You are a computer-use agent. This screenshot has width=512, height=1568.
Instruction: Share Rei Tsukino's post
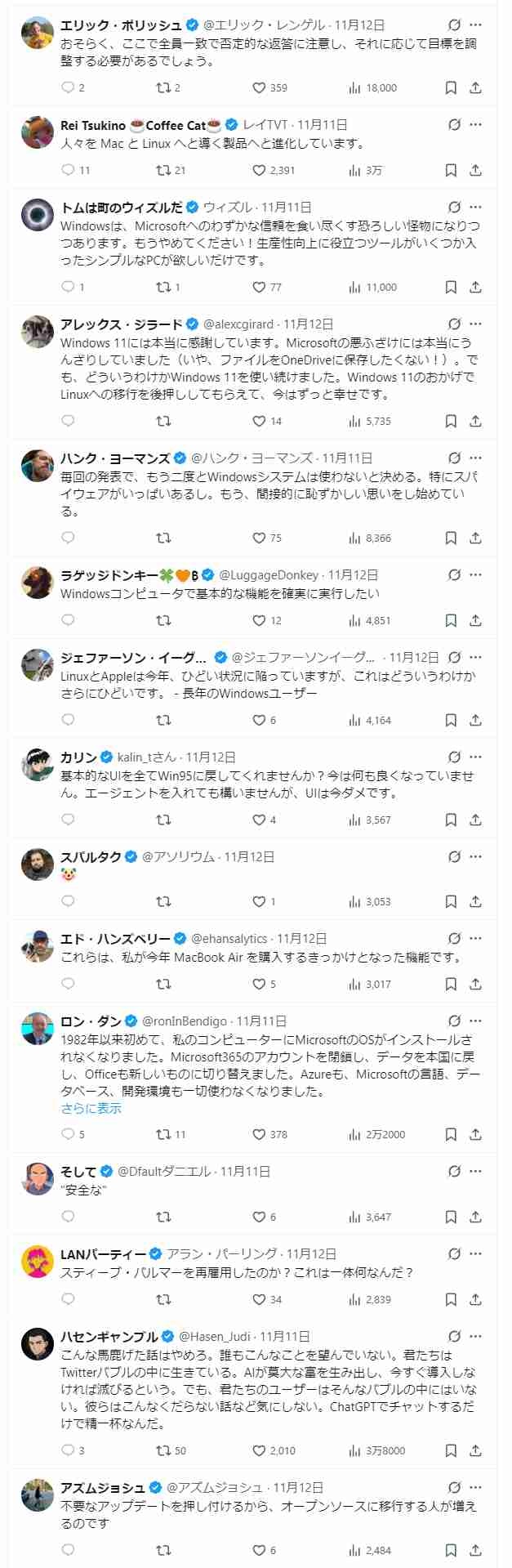tap(475, 170)
